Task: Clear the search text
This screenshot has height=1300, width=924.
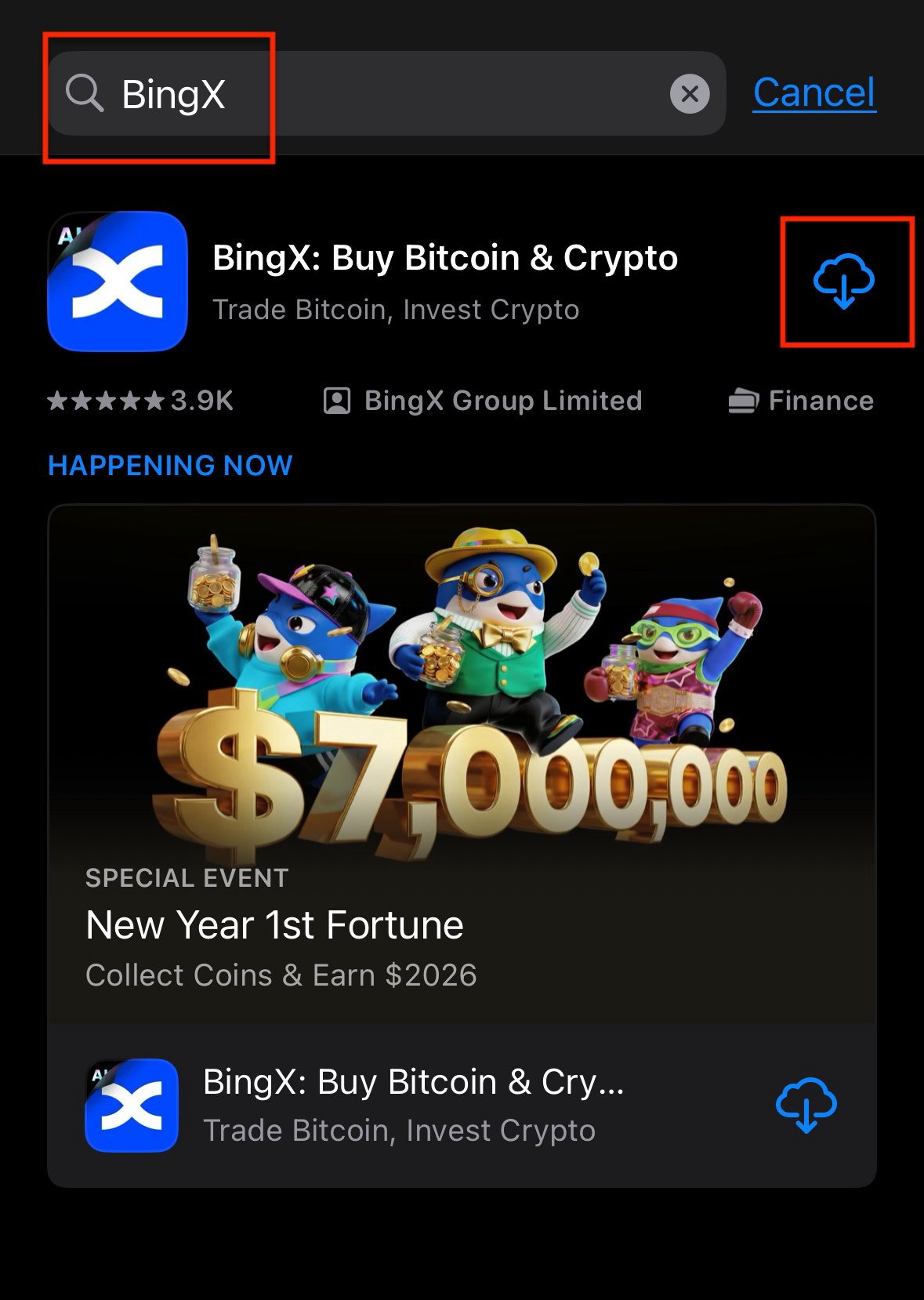Action: pos(690,94)
